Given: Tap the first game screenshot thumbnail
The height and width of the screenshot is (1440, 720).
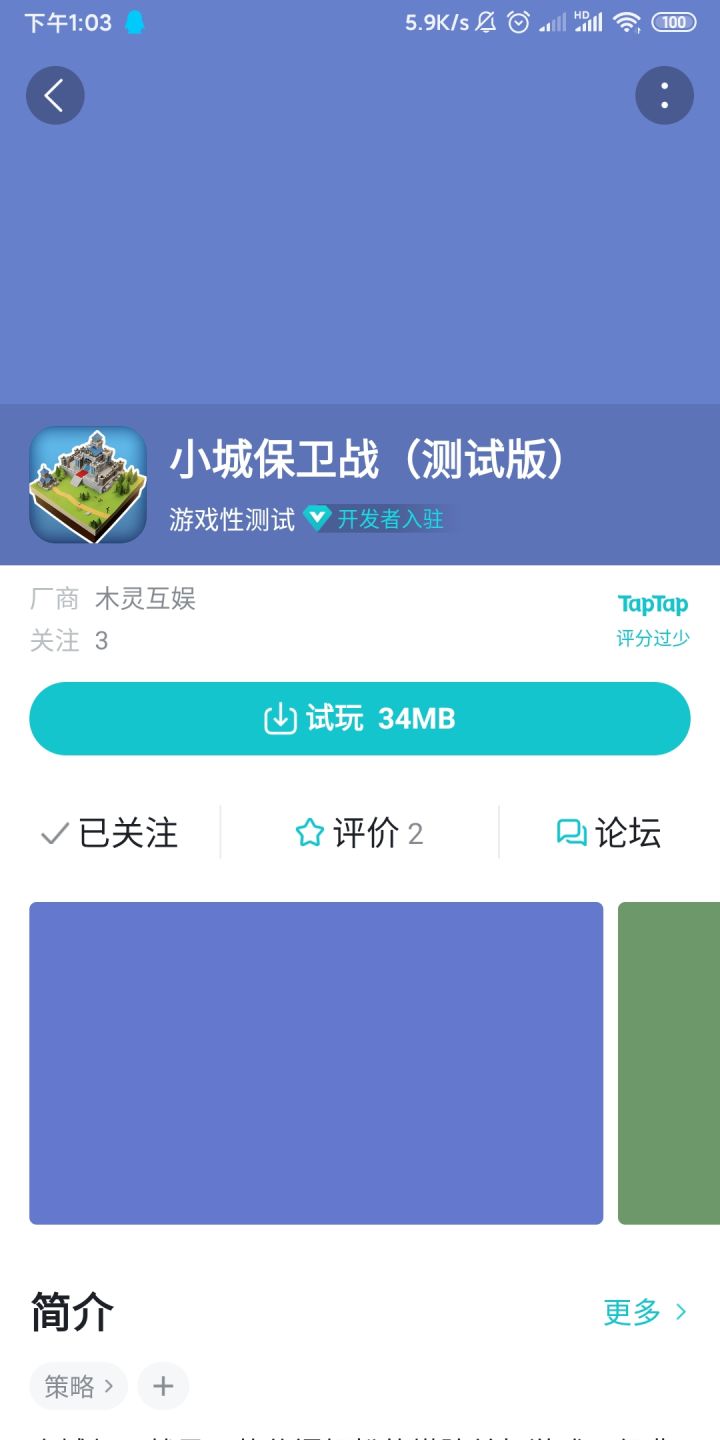Looking at the screenshot, I should (x=315, y=1063).
